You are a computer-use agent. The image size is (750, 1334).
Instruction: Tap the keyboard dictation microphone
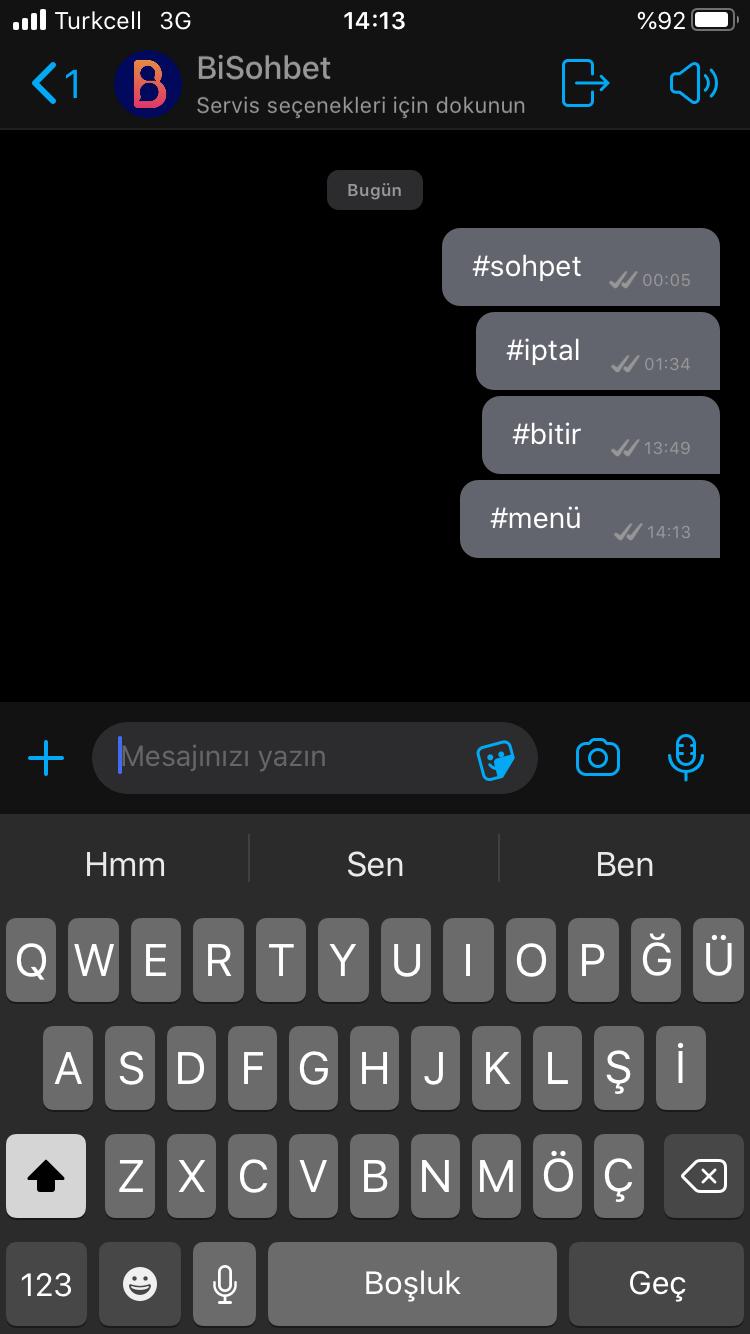pos(224,1284)
